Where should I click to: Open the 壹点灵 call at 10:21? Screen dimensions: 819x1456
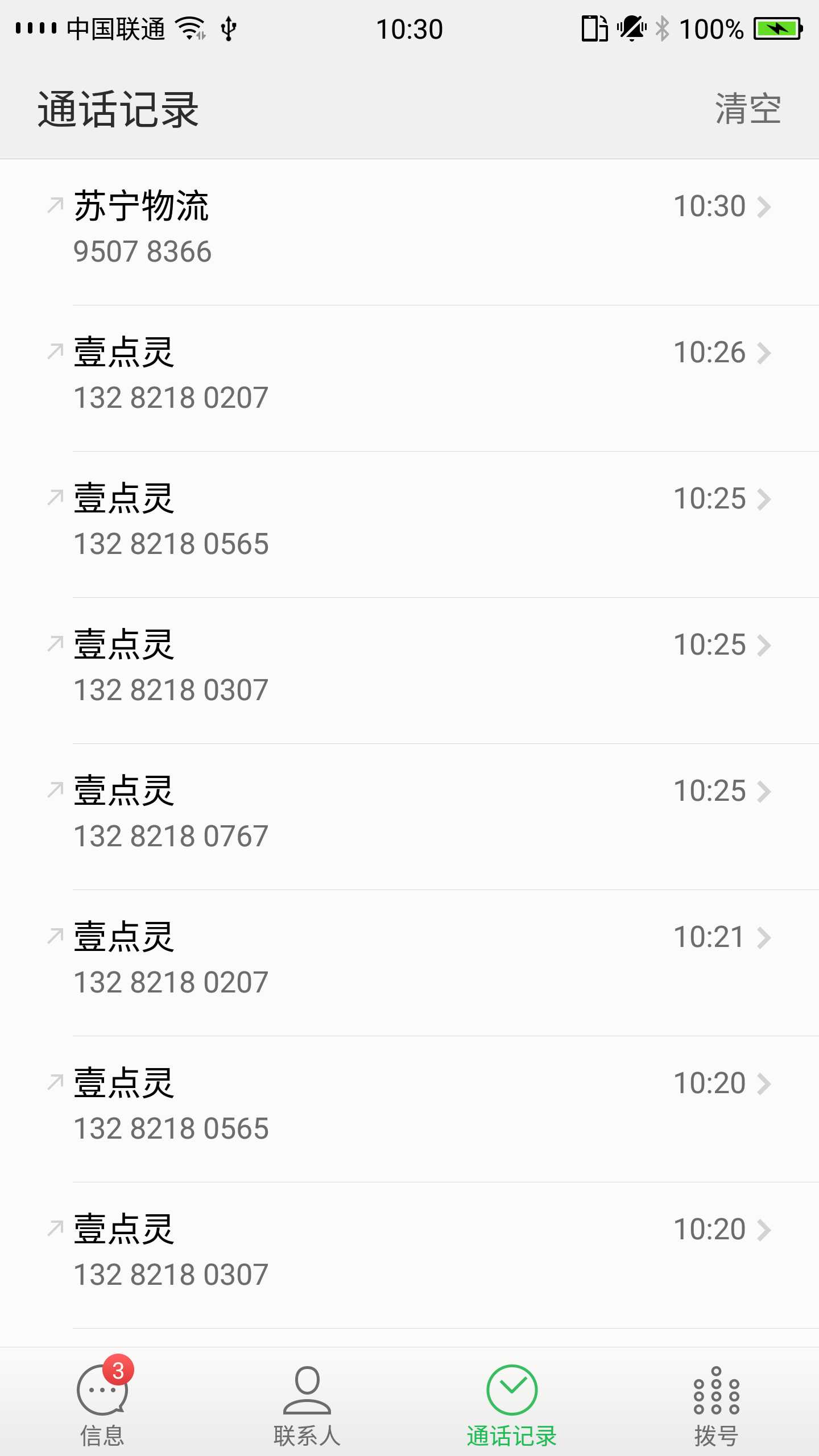[409, 960]
